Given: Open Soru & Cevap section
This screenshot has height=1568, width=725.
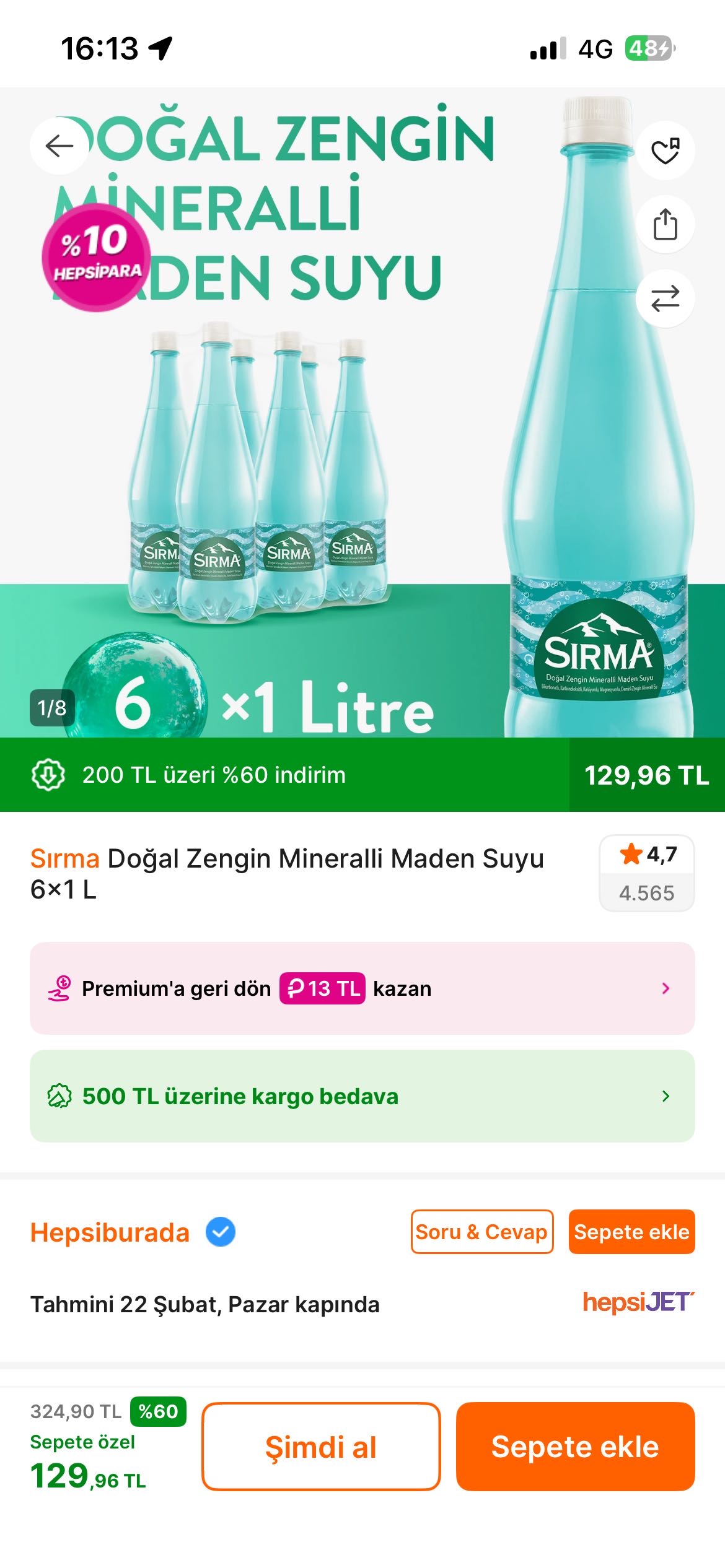Looking at the screenshot, I should click(x=481, y=1232).
